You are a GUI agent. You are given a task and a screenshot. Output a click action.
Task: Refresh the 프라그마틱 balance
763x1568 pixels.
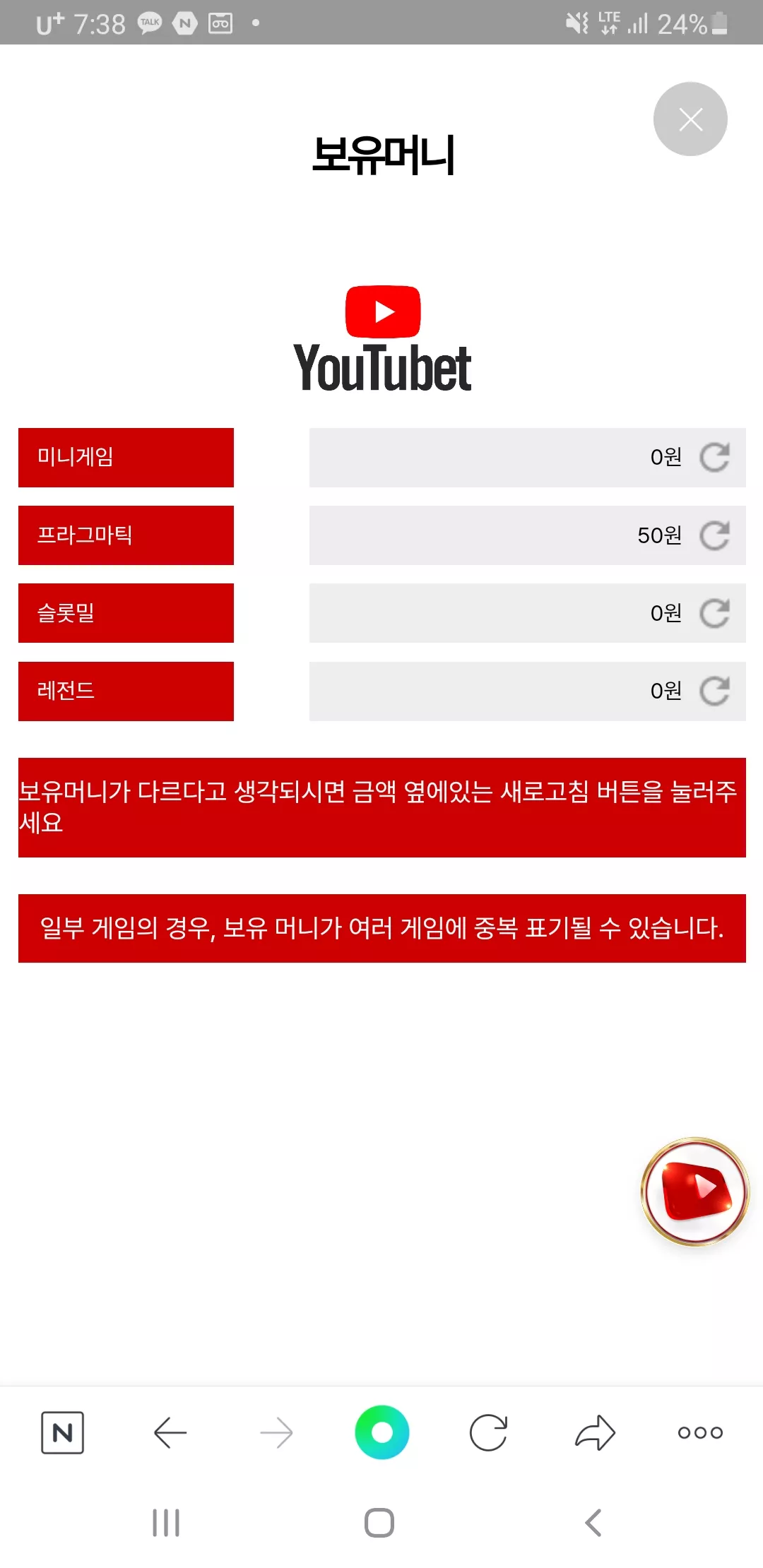coord(714,535)
